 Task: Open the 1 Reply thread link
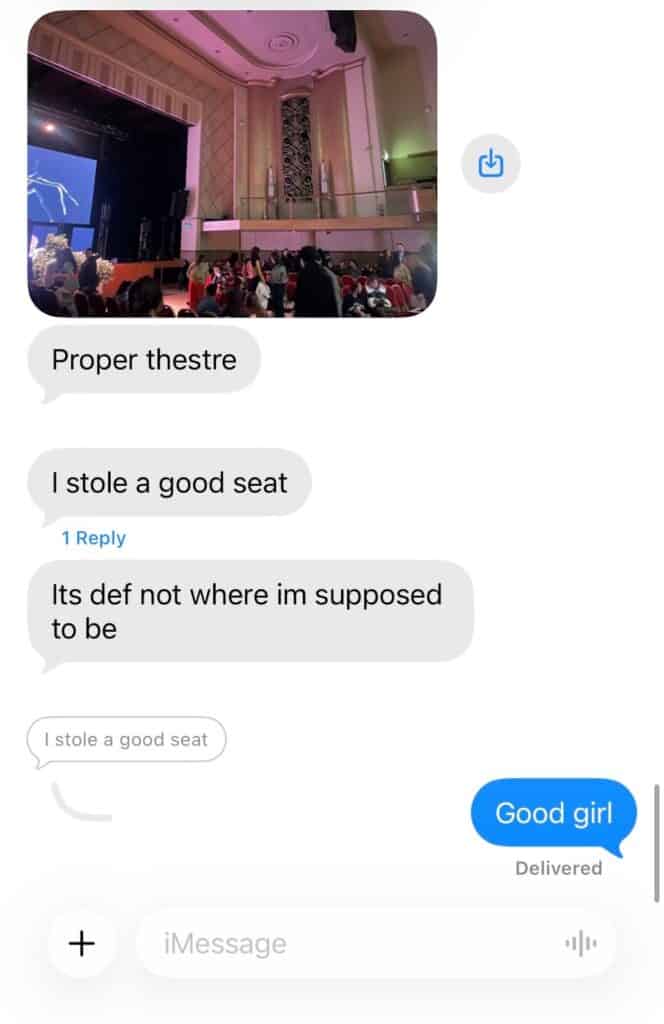point(93,538)
